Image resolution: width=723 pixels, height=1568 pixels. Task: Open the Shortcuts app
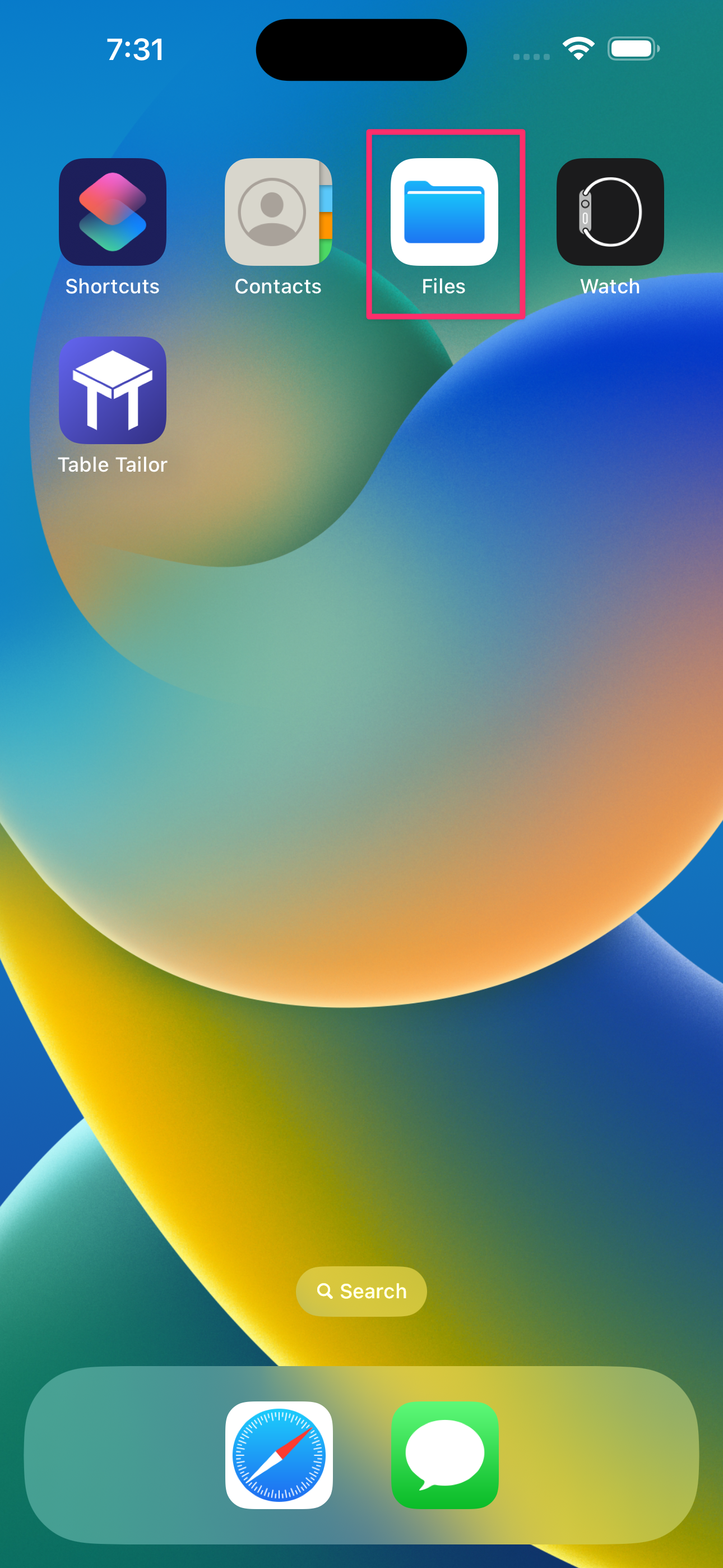coord(113,212)
